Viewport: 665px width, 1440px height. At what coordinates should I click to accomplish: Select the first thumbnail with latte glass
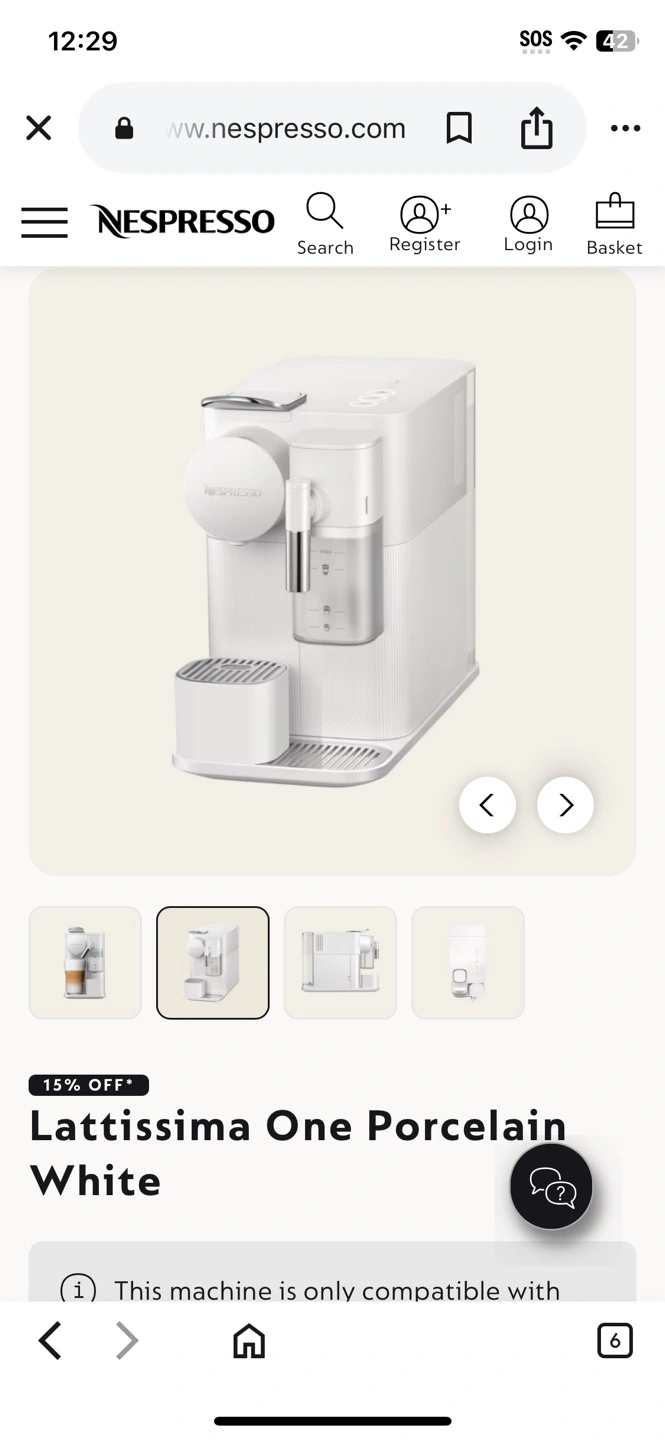click(85, 962)
